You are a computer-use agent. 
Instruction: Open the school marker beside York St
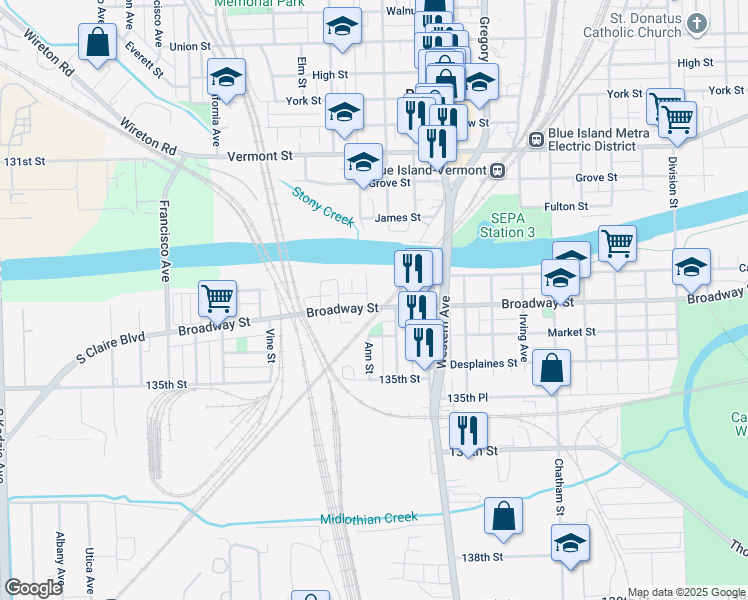click(x=344, y=113)
